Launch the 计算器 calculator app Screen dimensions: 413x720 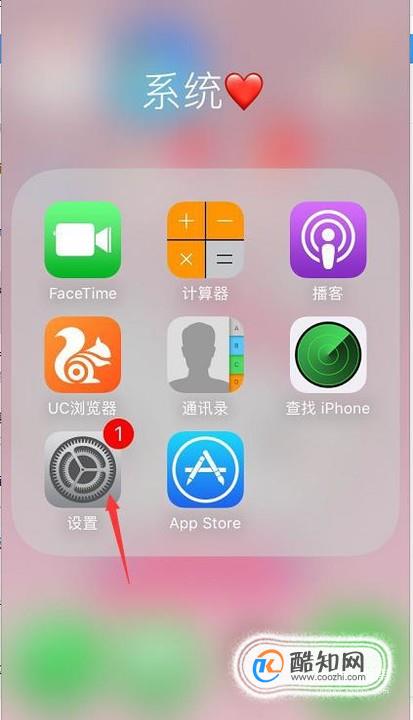(205, 240)
